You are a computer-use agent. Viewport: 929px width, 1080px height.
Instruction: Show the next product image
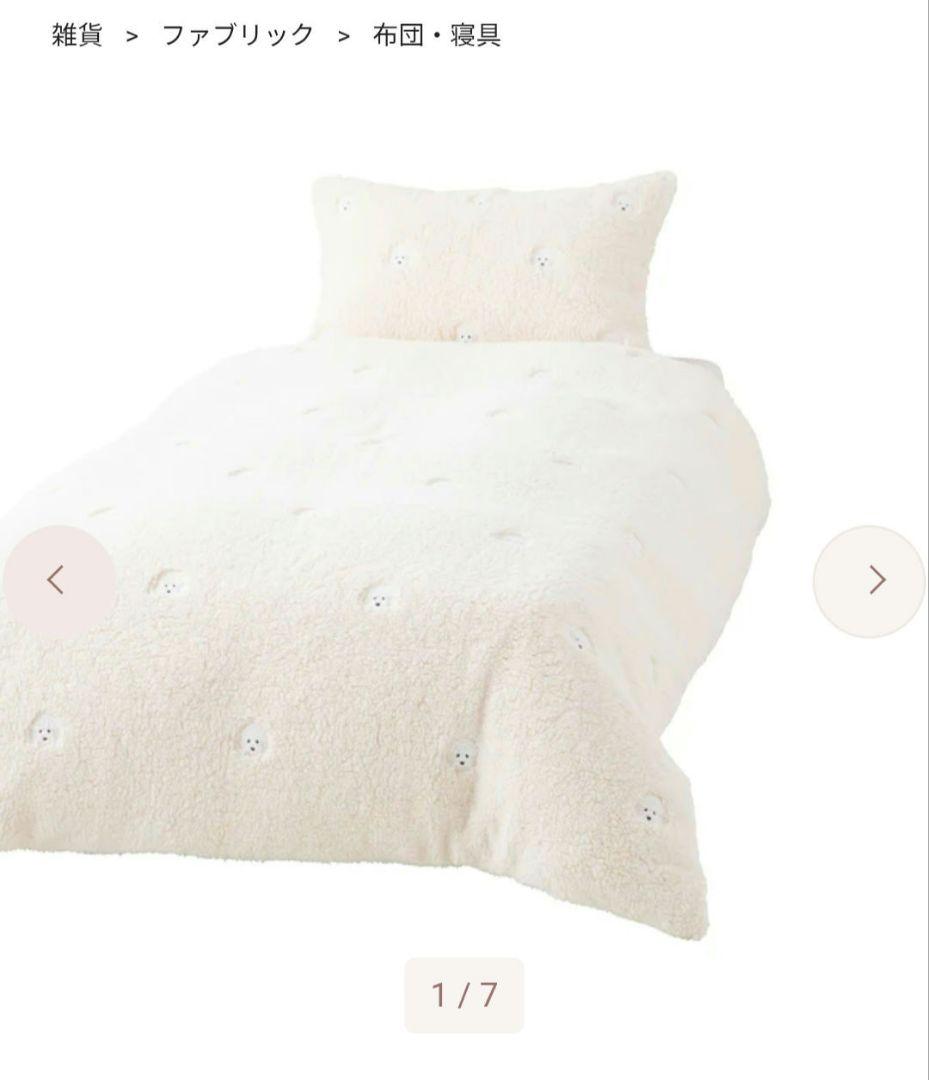tap(871, 580)
